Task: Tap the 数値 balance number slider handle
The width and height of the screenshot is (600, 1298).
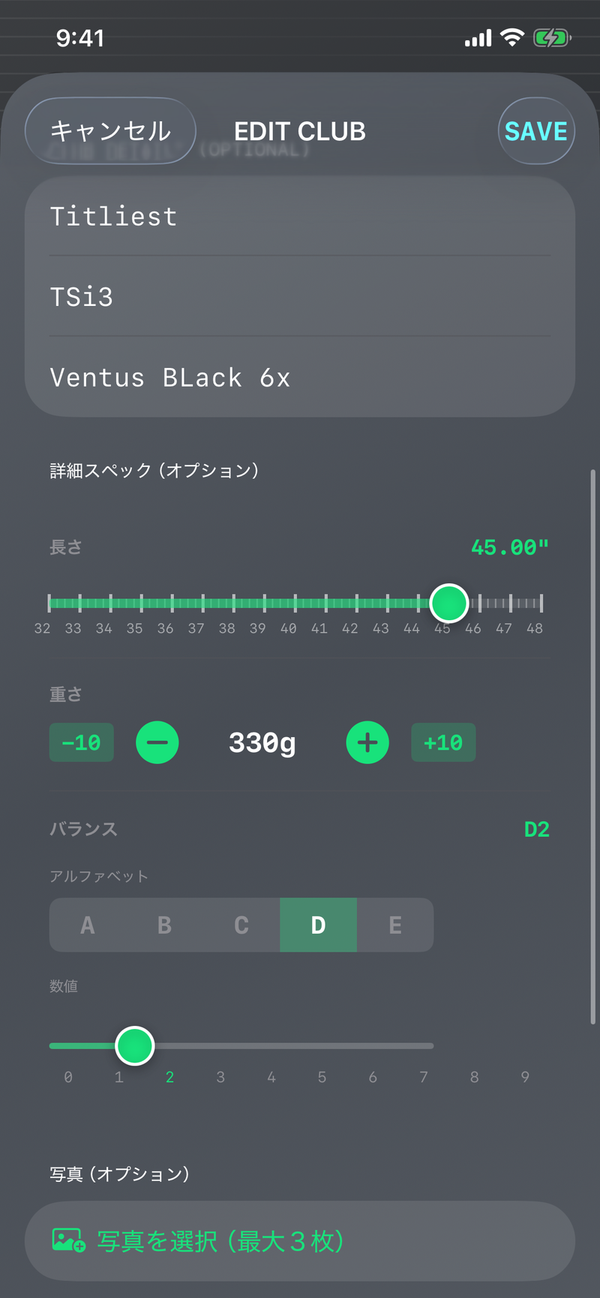Action: [134, 1046]
